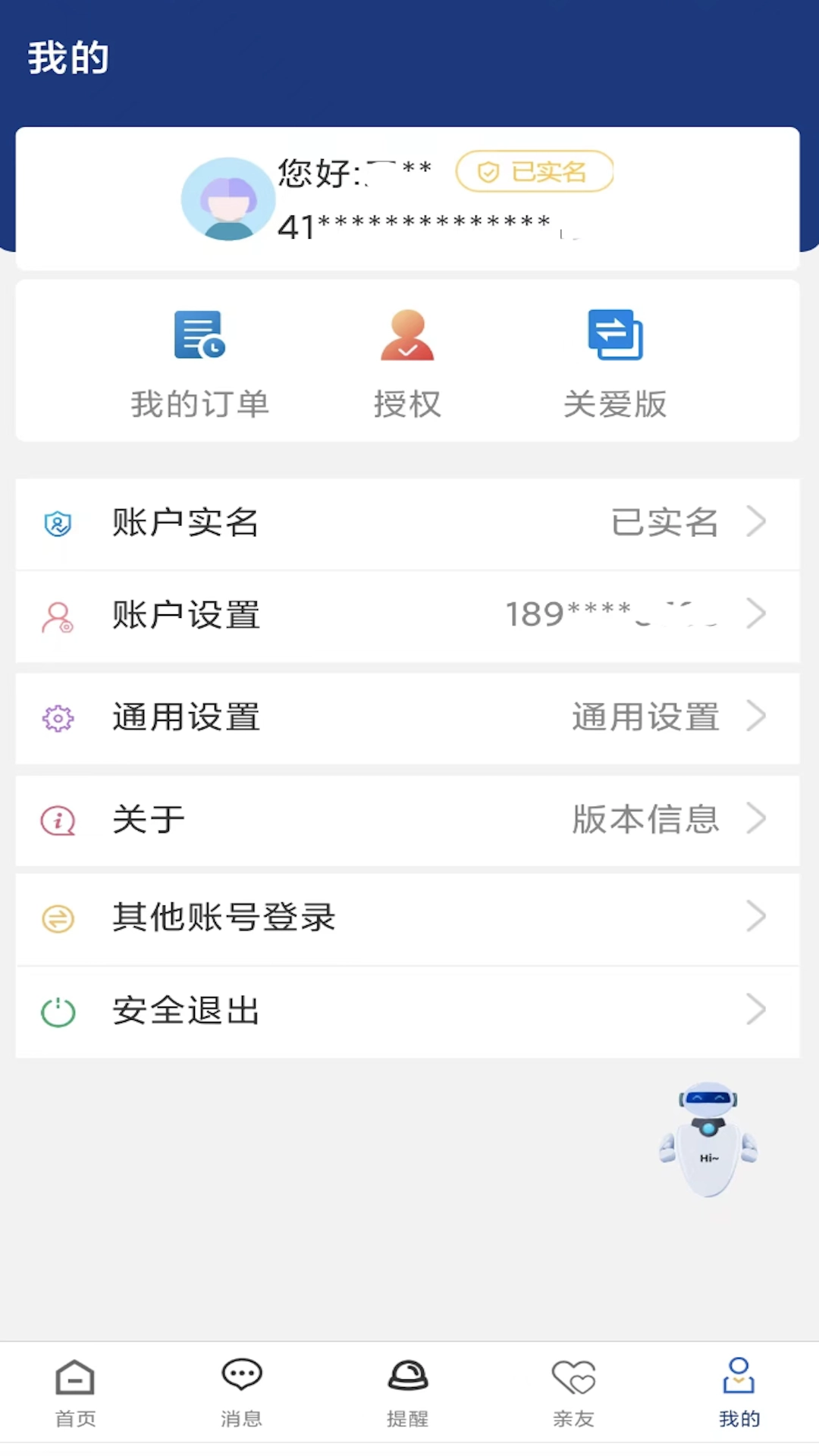Click the 通用设置 gear icon
Viewport: 819px width, 1456px height.
58,716
